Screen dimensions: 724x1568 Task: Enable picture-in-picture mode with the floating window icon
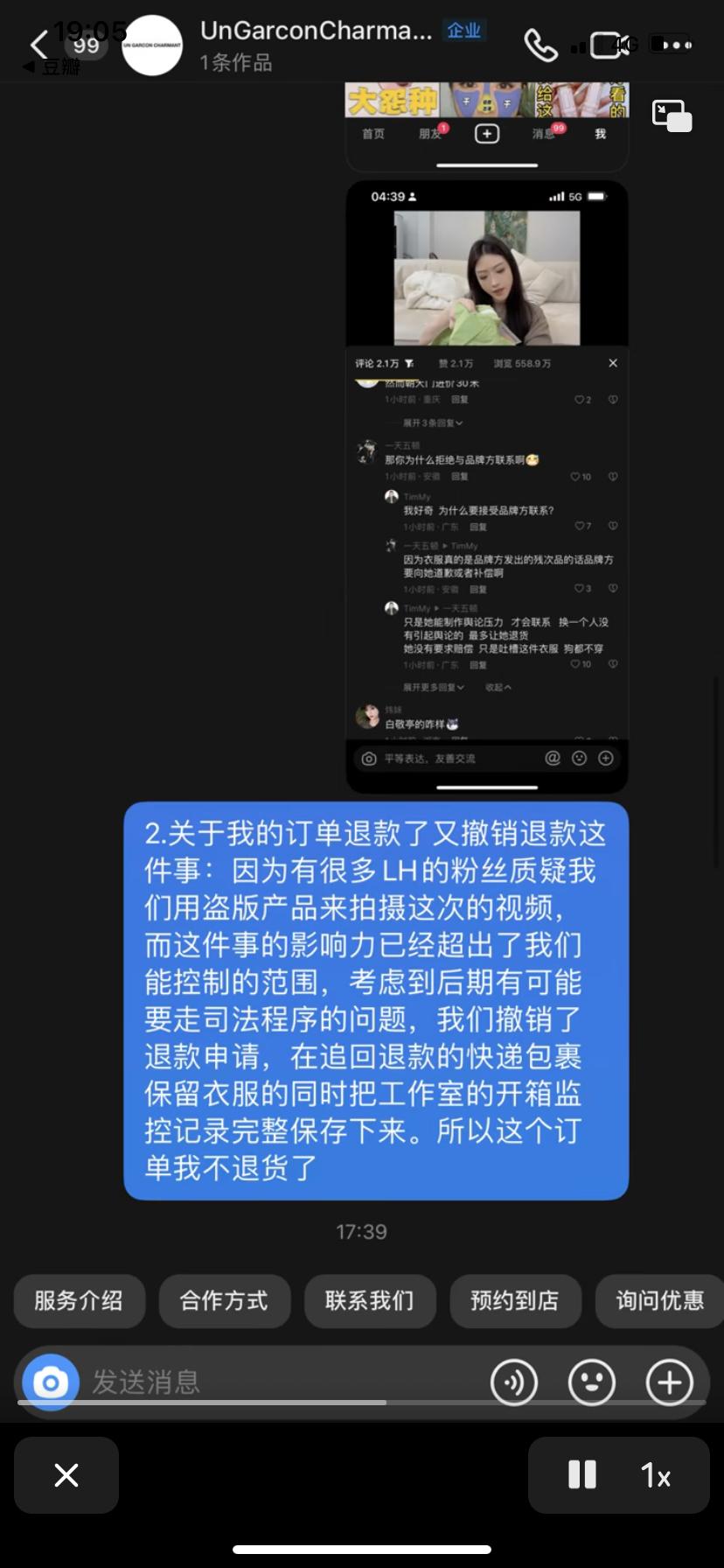pos(672,115)
